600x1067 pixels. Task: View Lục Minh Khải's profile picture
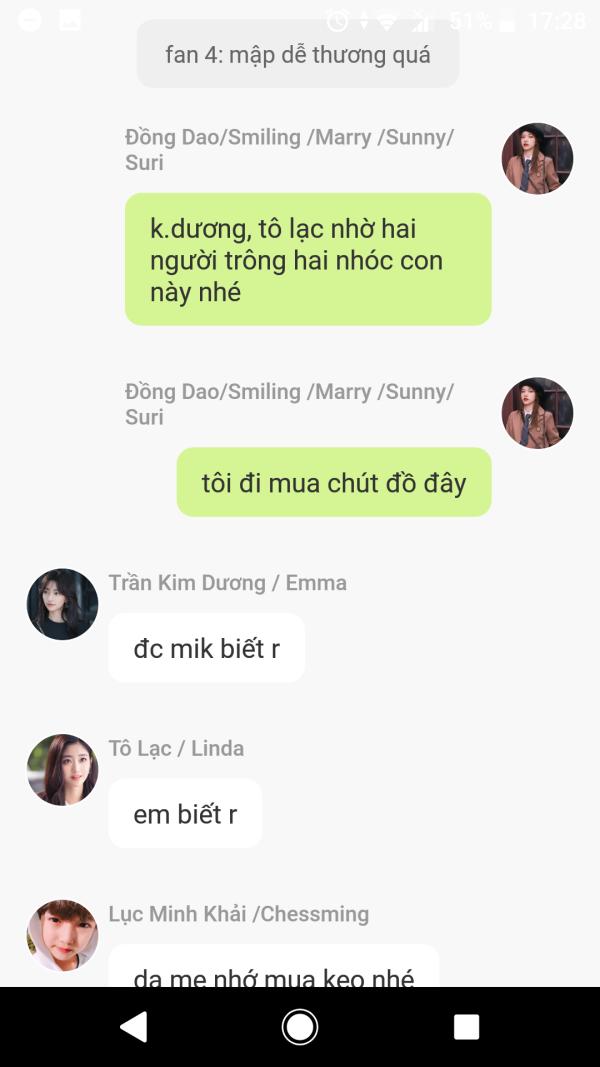click(63, 935)
